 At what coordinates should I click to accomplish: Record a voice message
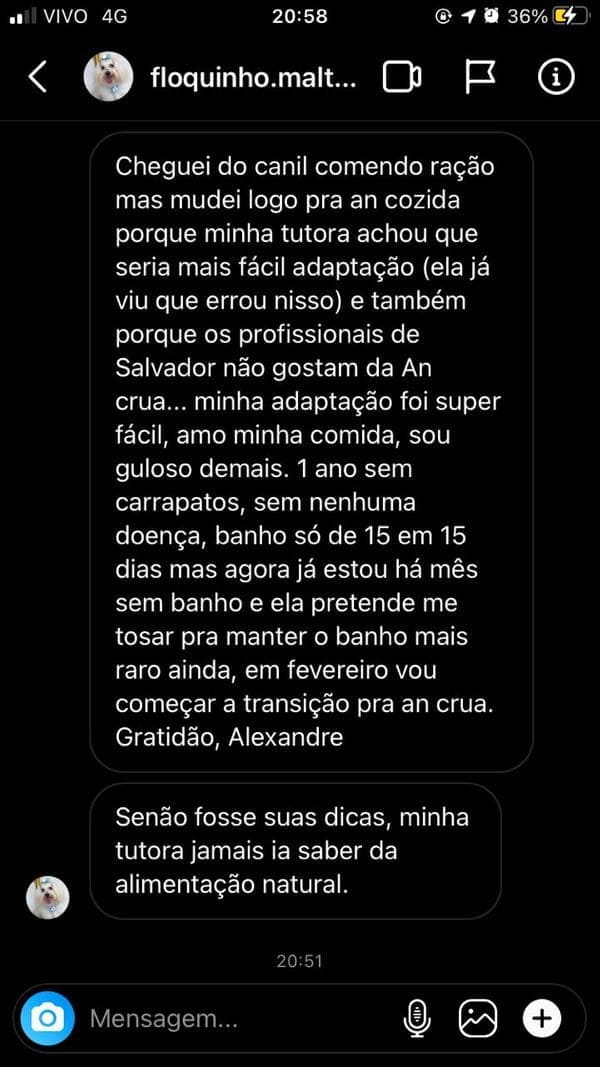click(x=416, y=1019)
